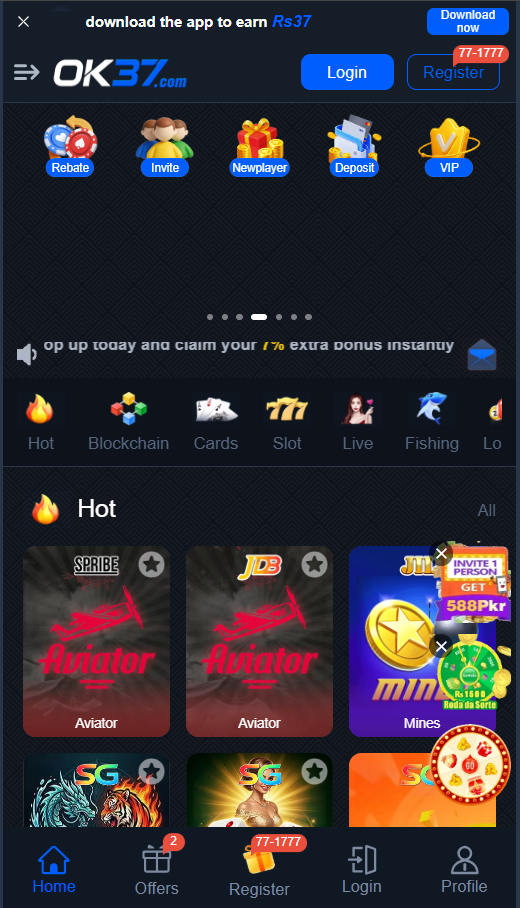
Task: Select the Cards game category
Action: [216, 422]
